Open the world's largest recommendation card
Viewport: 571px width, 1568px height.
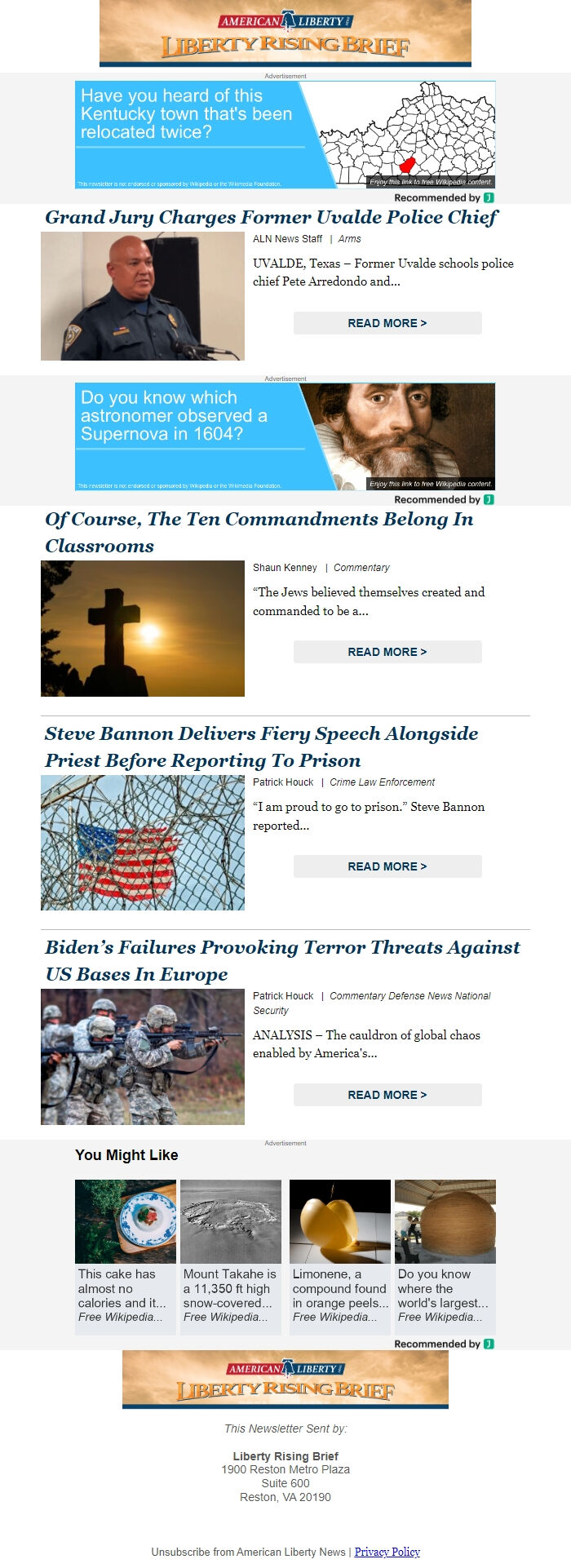tap(445, 1256)
